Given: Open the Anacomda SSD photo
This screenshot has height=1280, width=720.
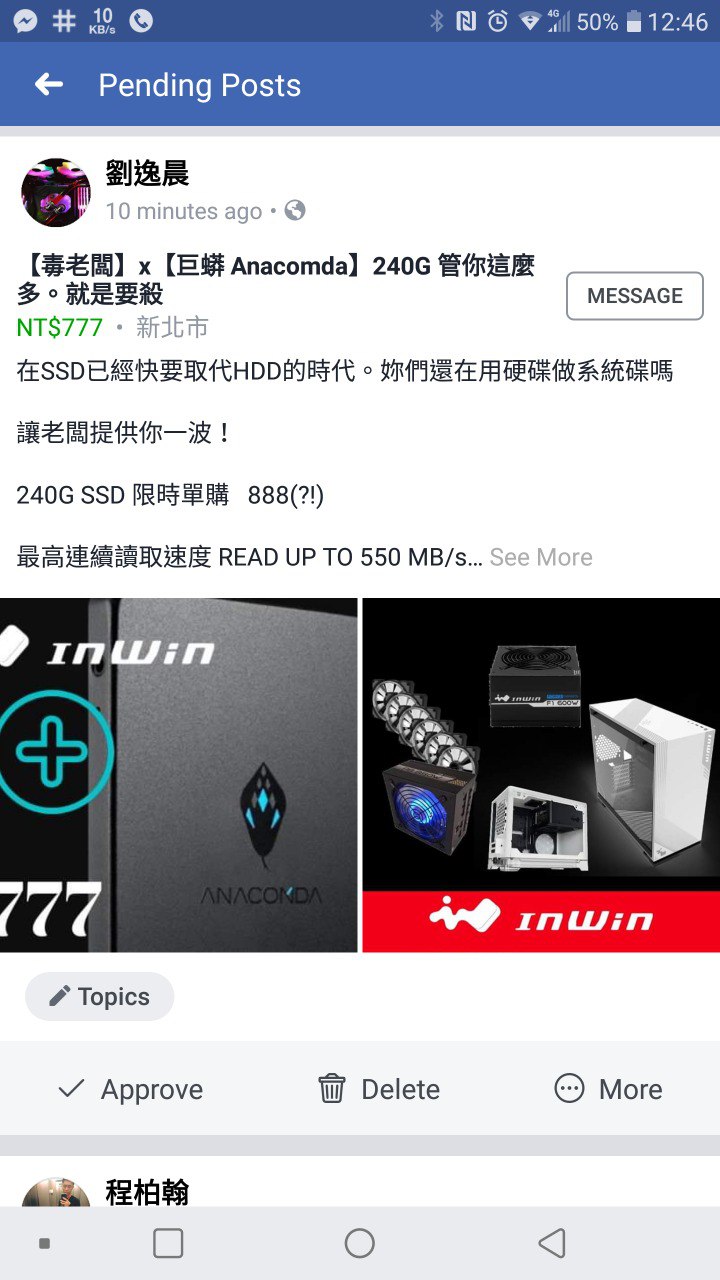Looking at the screenshot, I should coord(178,775).
